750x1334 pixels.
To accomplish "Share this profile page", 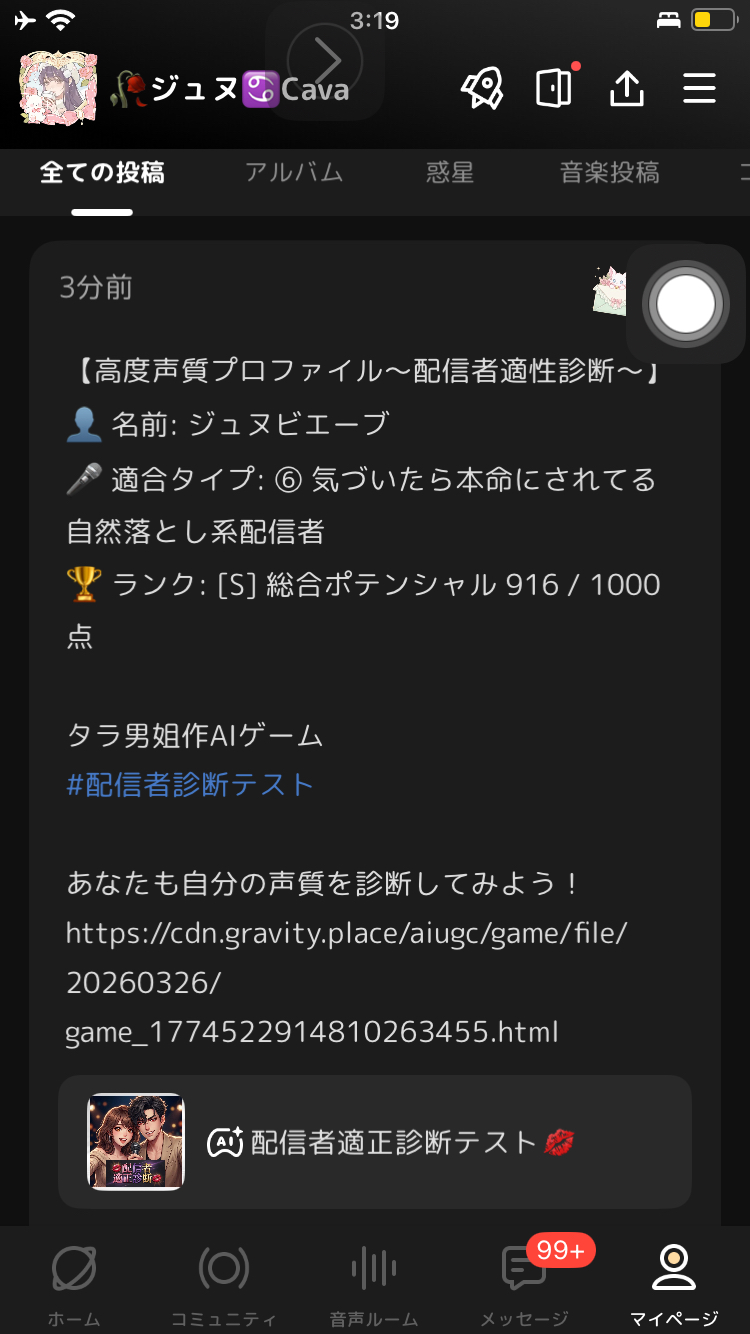I will (626, 89).
